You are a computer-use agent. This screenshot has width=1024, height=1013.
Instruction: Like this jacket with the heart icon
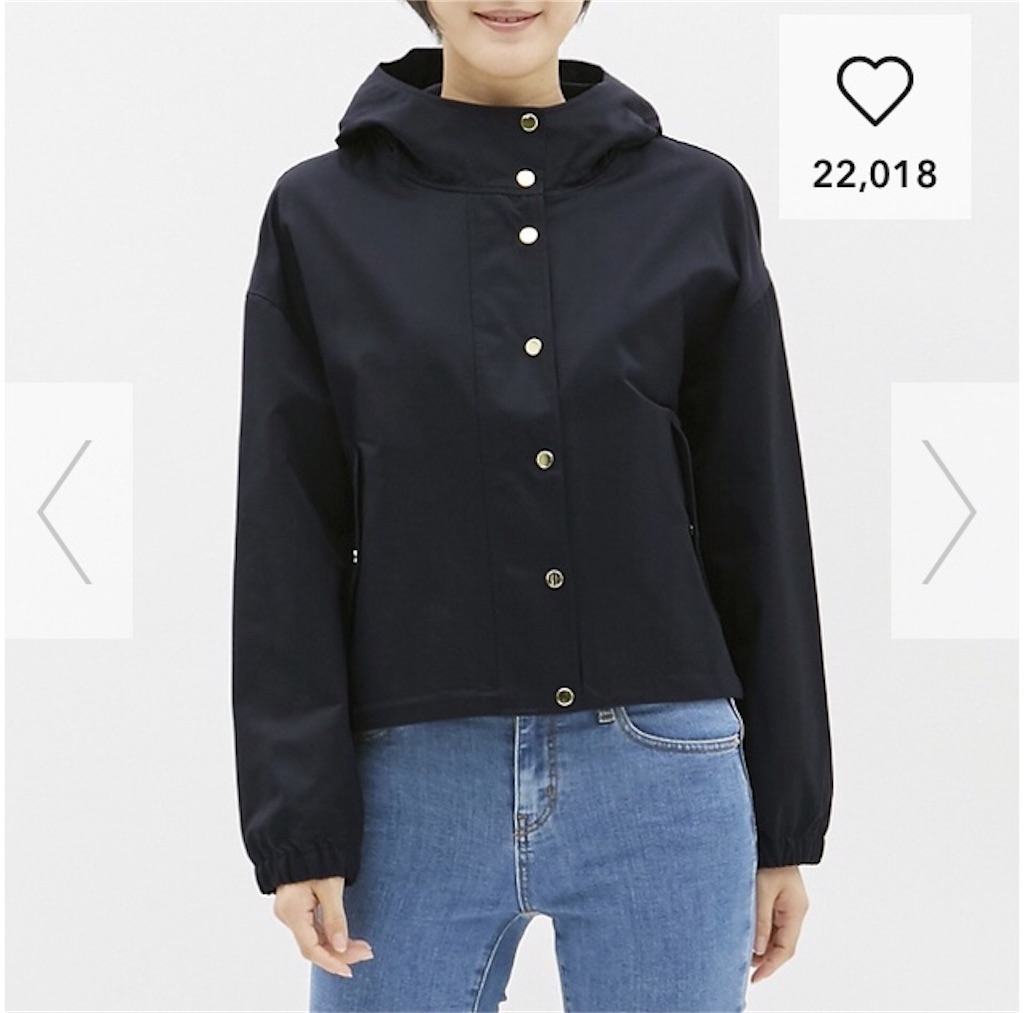[x=874, y=91]
